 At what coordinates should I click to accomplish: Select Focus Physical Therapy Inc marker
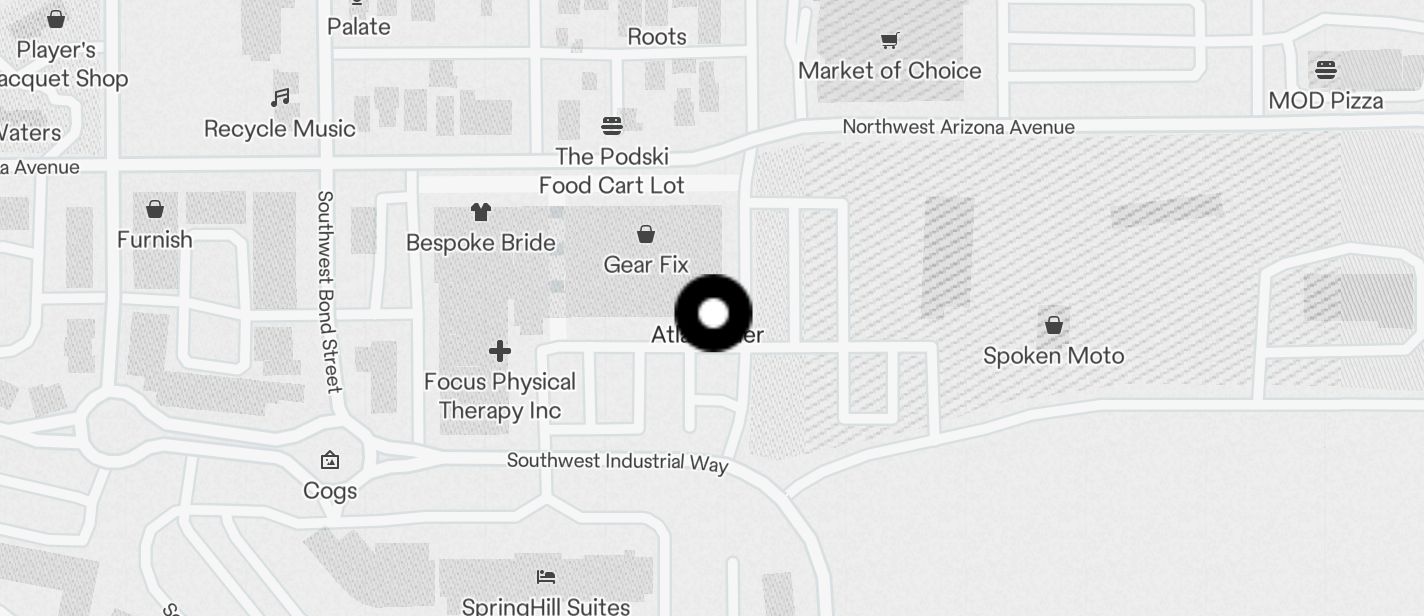(x=500, y=351)
